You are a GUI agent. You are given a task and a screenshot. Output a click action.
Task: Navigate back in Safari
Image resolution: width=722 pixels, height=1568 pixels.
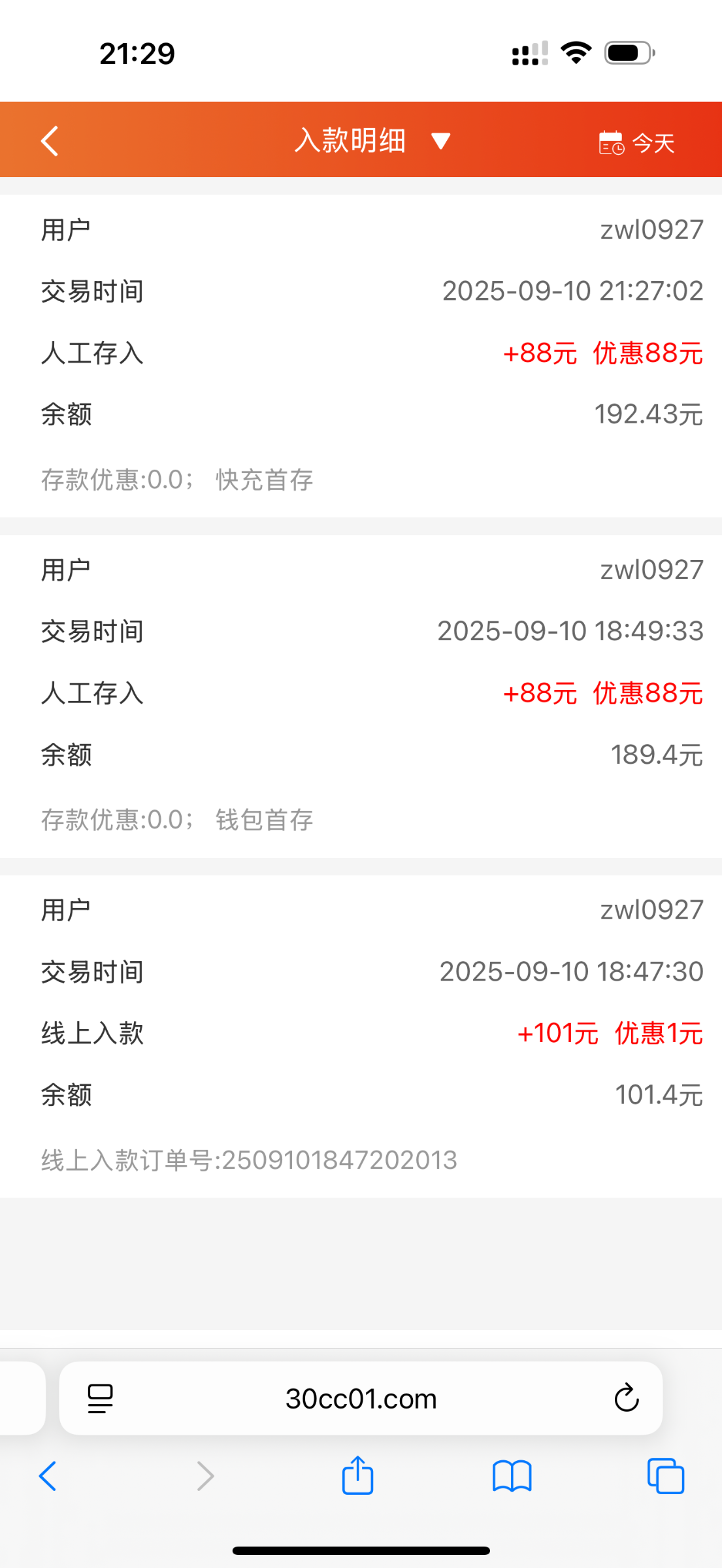(48, 1476)
